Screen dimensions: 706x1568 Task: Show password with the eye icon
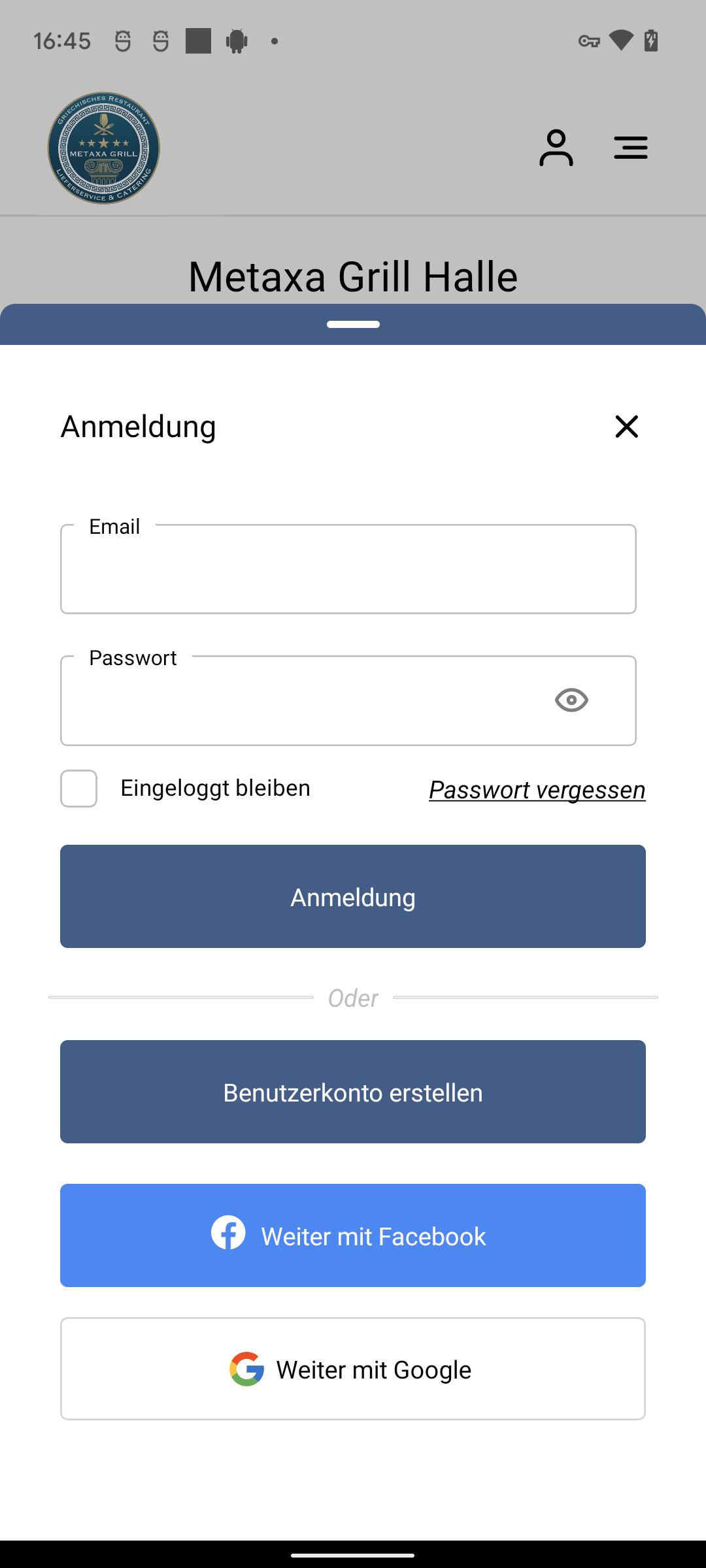pos(571,700)
